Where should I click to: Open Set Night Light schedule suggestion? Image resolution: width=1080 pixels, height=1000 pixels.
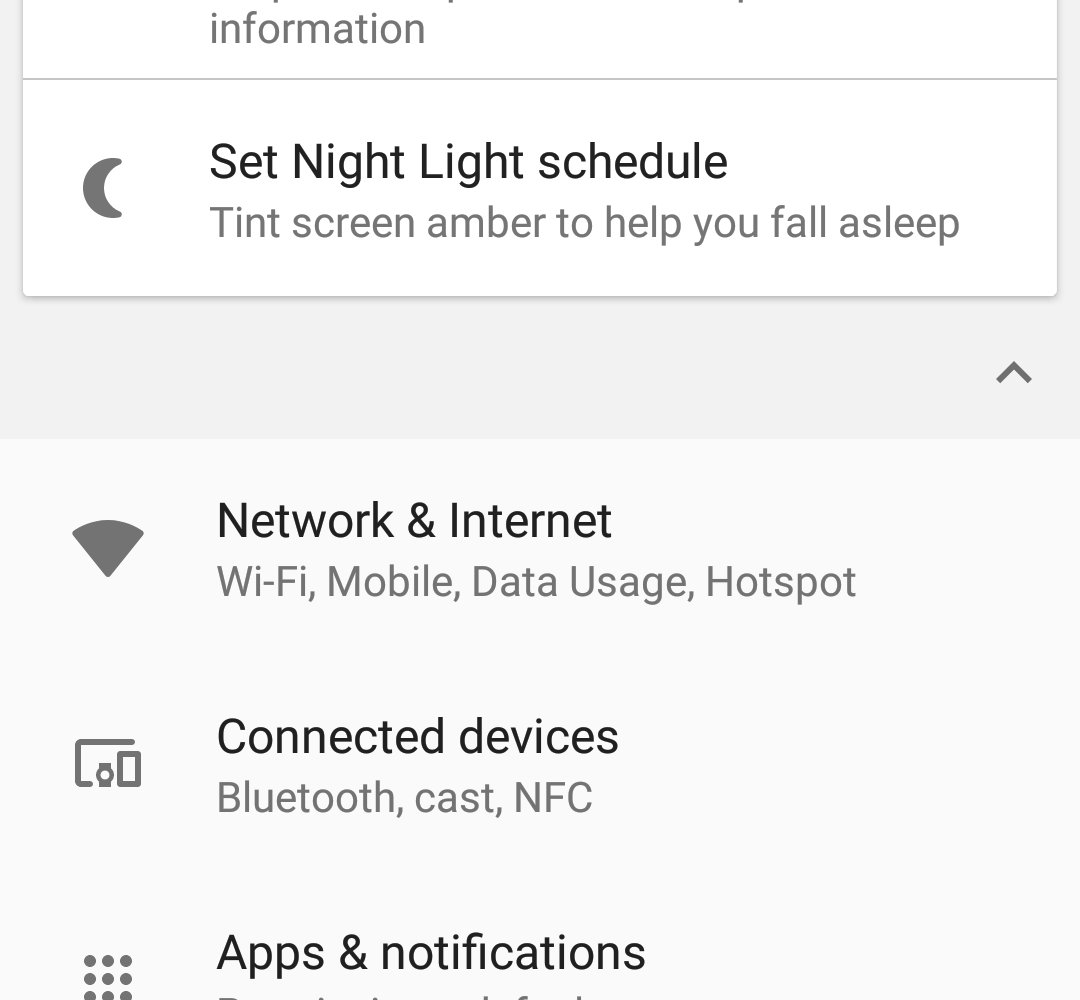(x=540, y=190)
